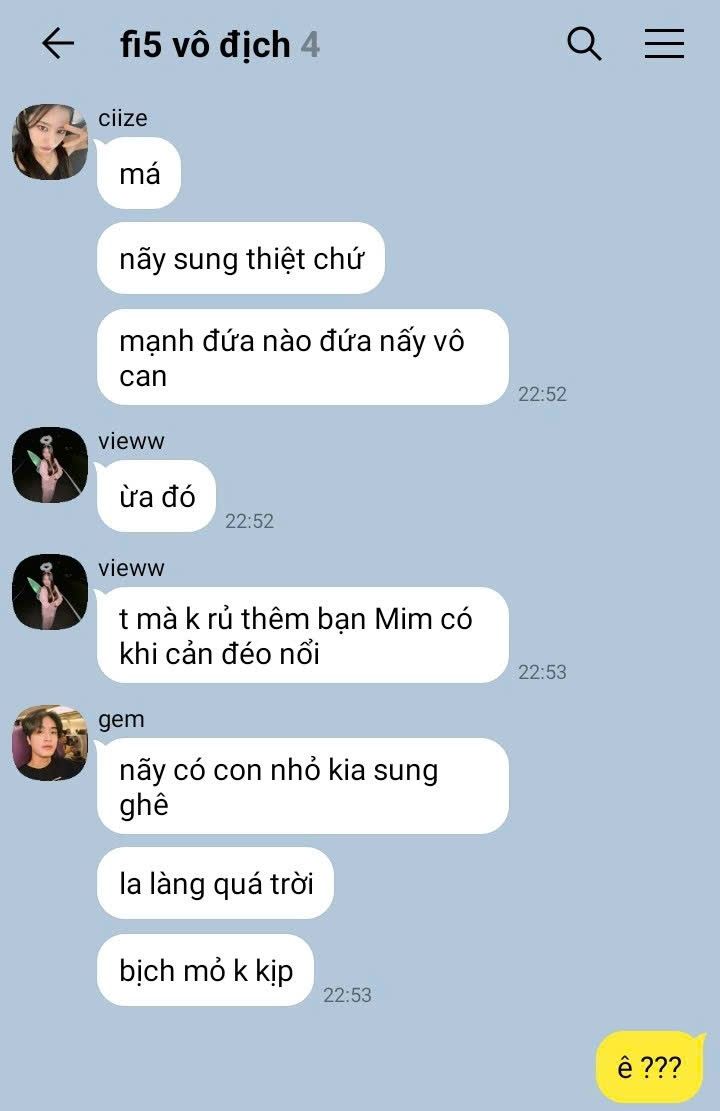Viewport: 720px width, 1111px height.
Task: Go back from fi5 vô địch chat
Action: (58, 43)
